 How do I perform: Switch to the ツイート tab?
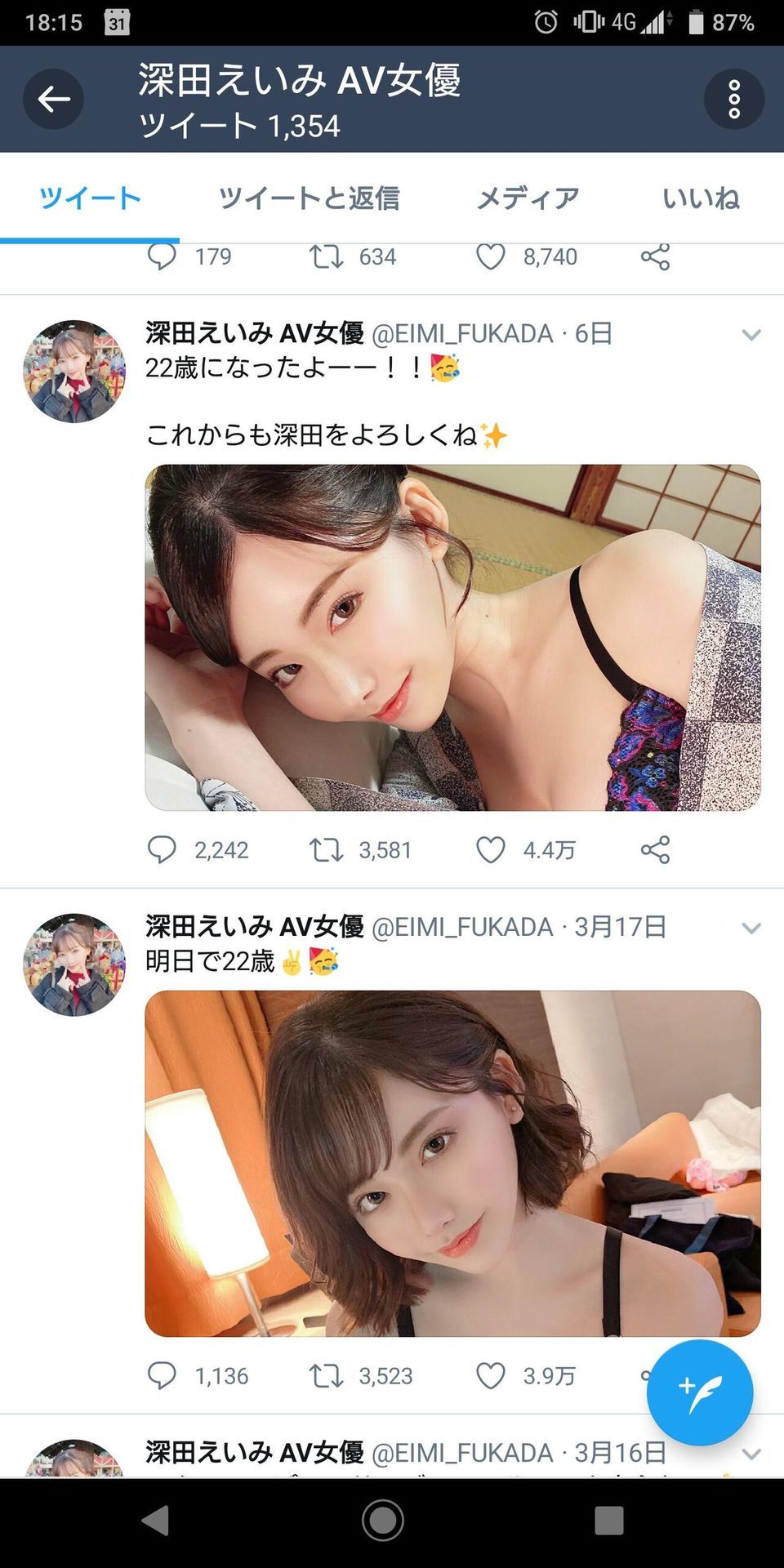tap(90, 198)
